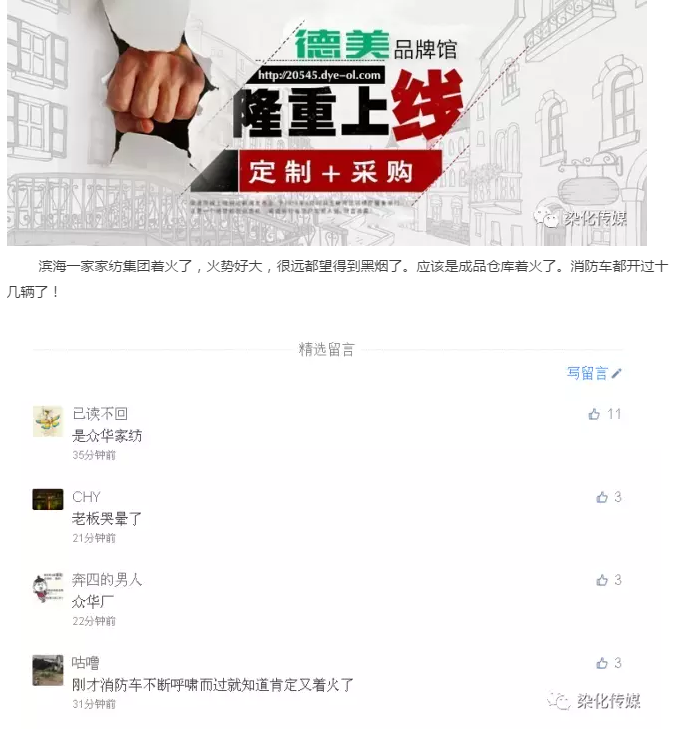Like the comment by 奔四的男人
Viewport: 682px width, 734px height.
(602, 580)
